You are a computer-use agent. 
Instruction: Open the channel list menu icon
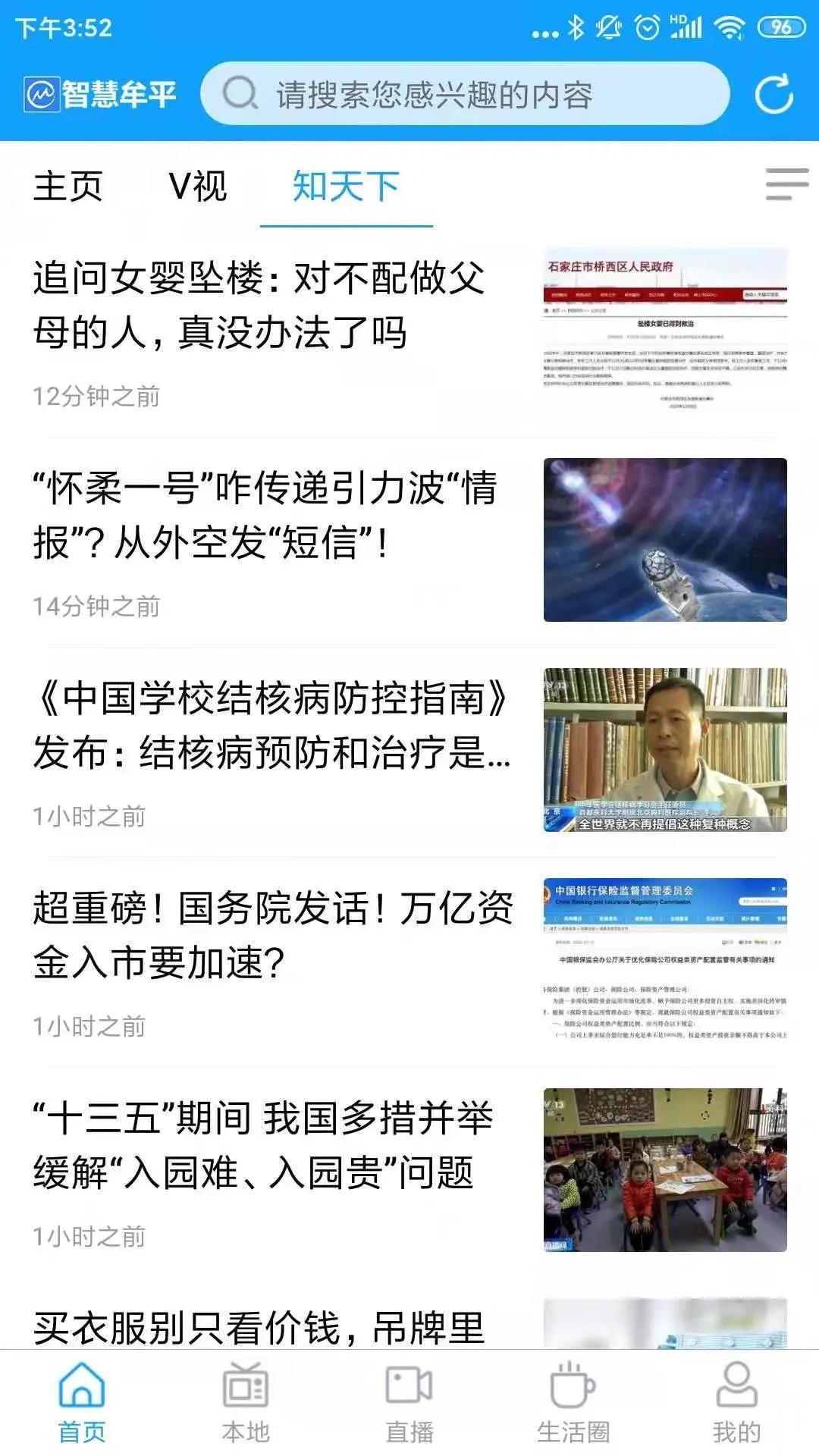click(786, 184)
